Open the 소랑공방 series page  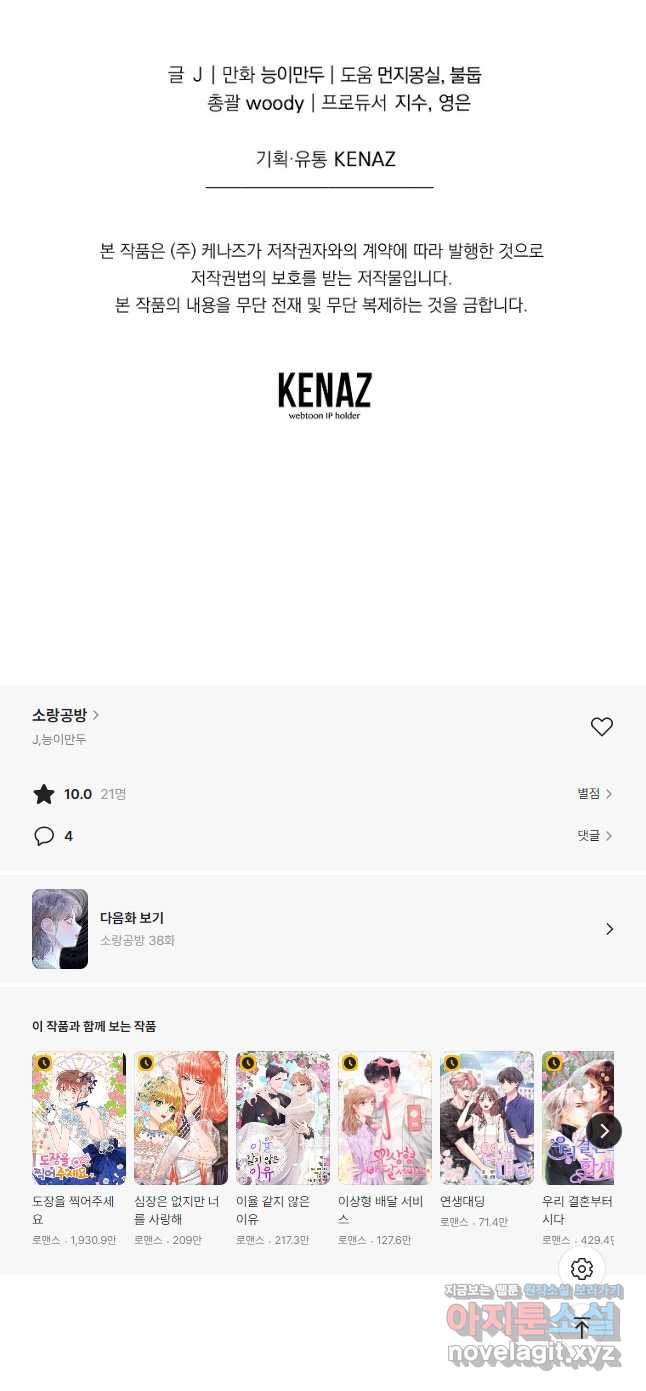pos(65,715)
